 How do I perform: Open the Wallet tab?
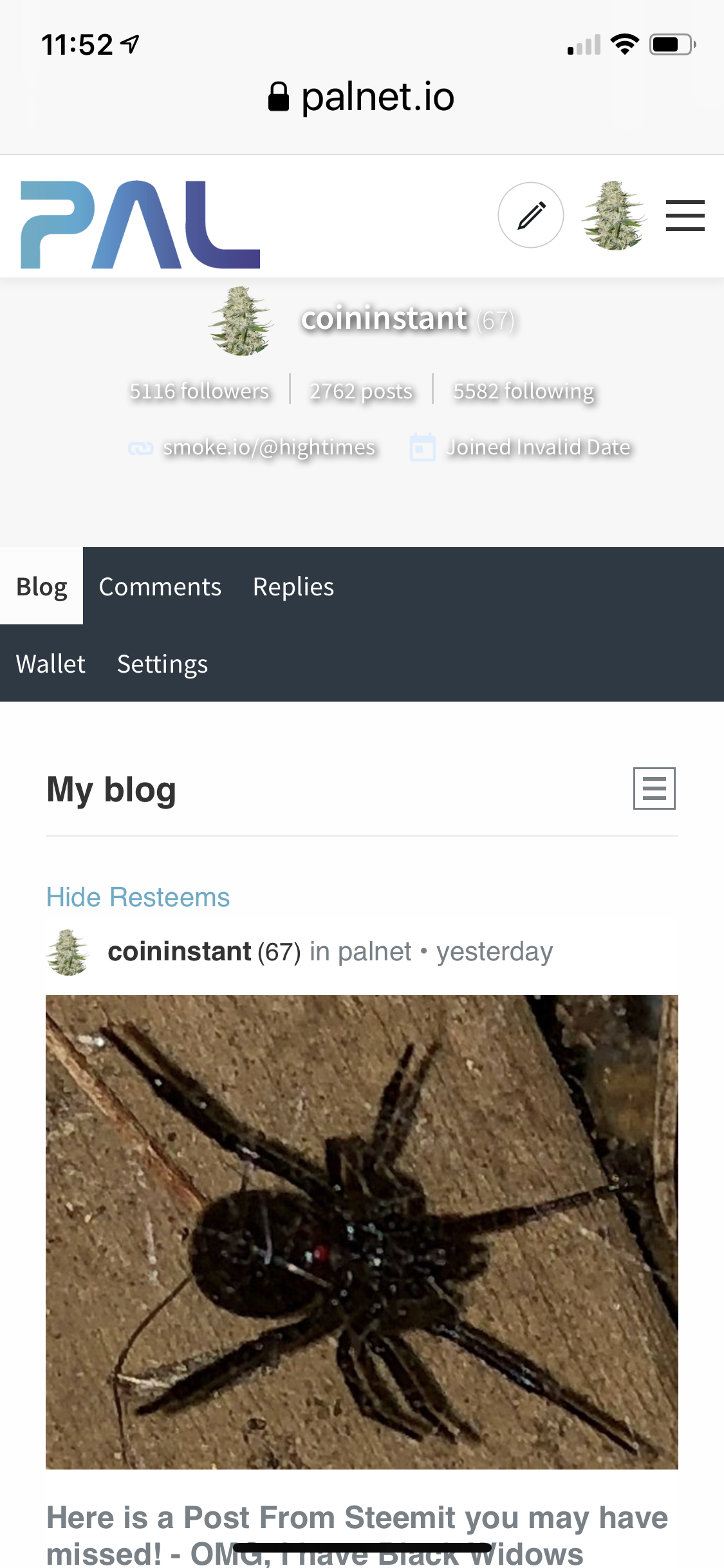pos(50,664)
